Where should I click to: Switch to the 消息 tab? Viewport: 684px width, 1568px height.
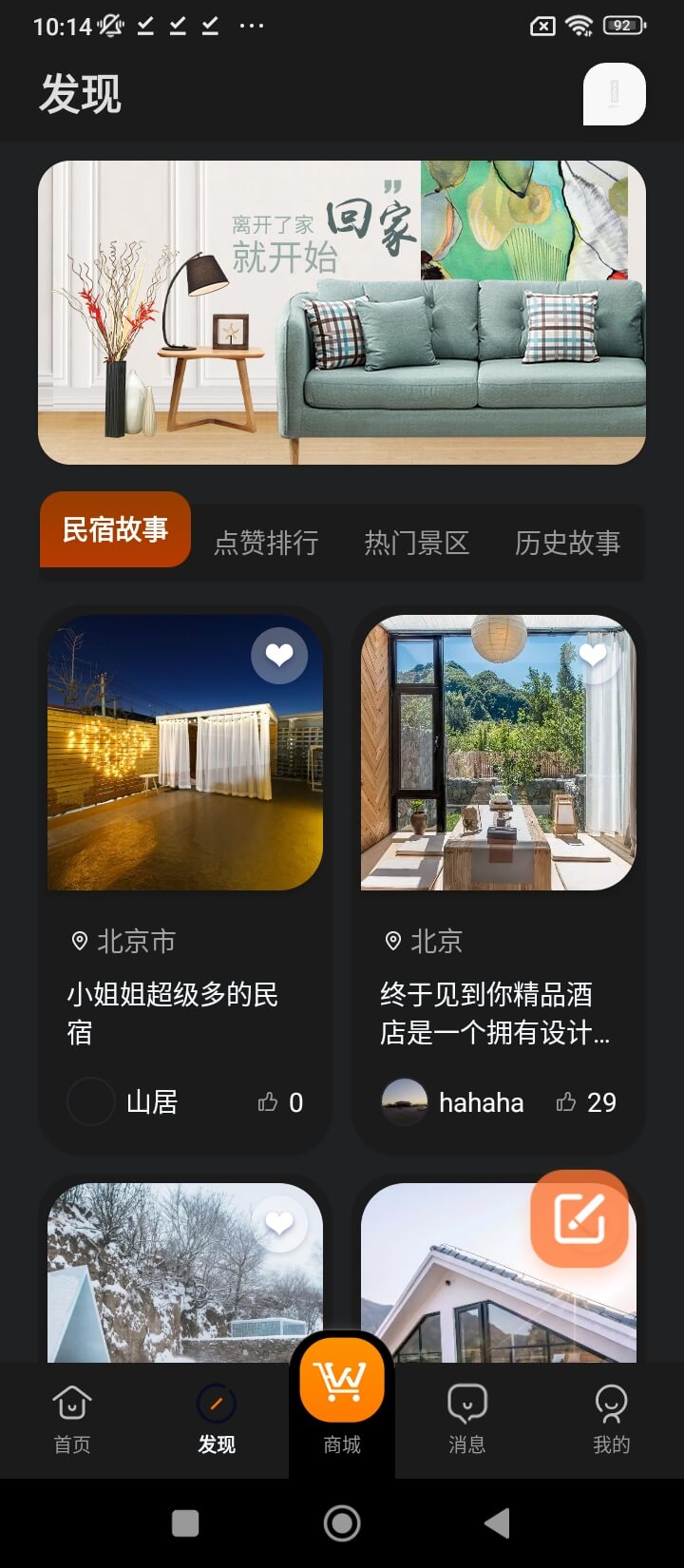pyautogui.click(x=466, y=1419)
